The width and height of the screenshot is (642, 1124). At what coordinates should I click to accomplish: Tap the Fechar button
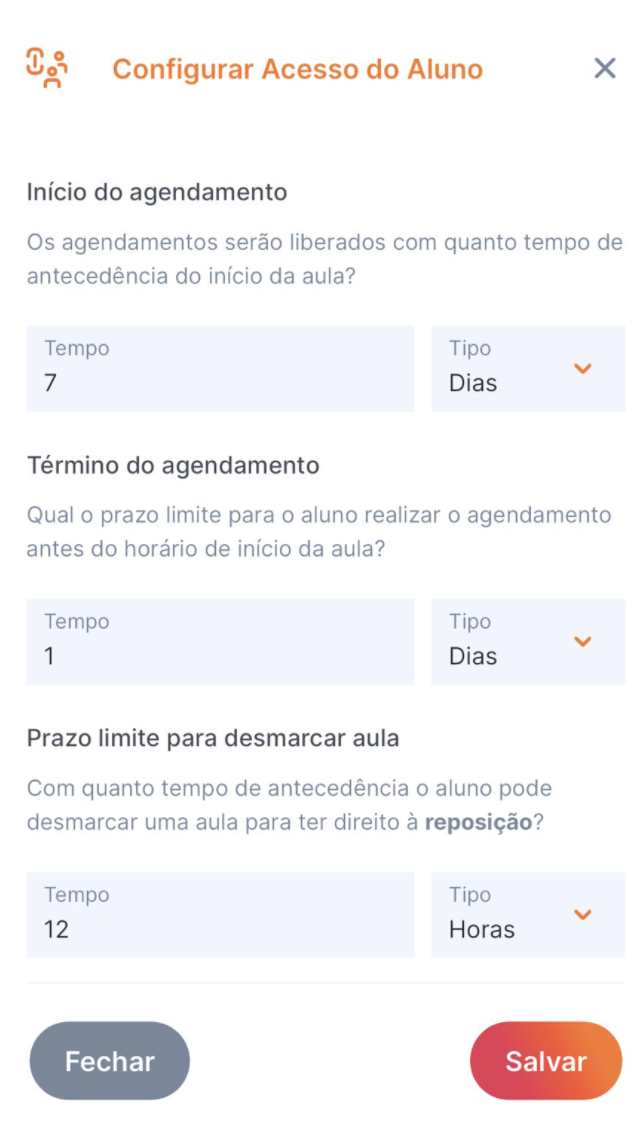[x=110, y=1060]
